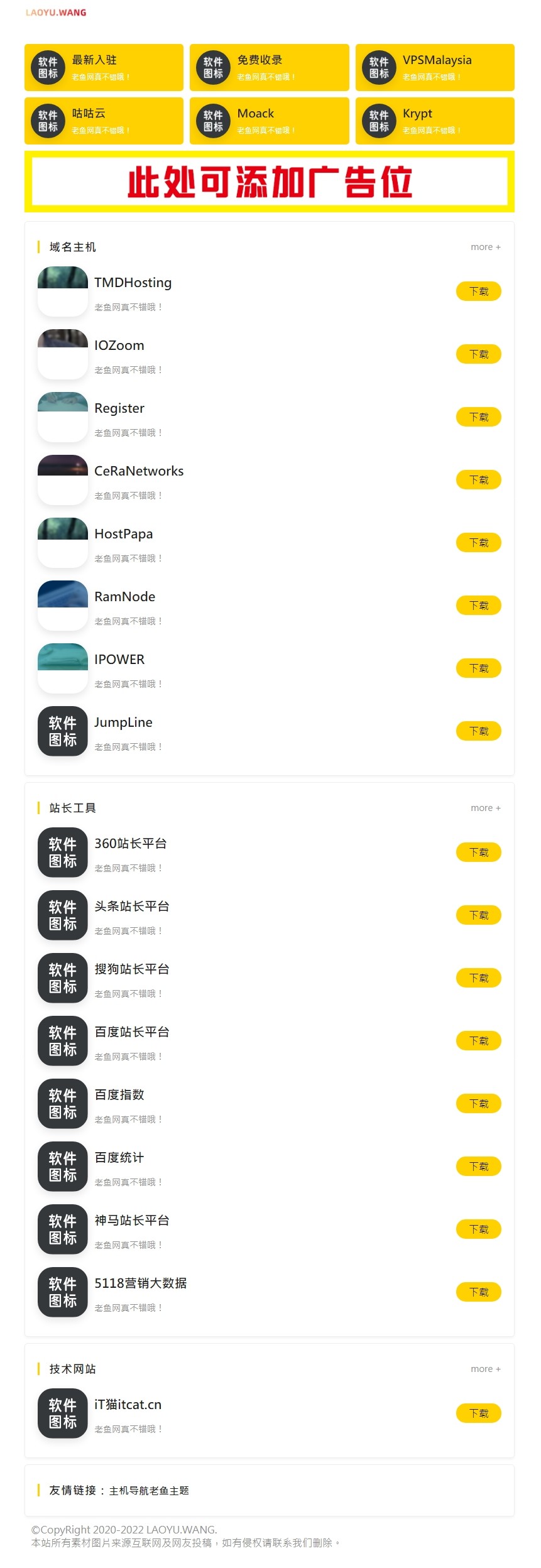Image resolution: width=541 pixels, height=1568 pixels.
Task: Tap the 此处可添加广告位 ad banner
Action: [270, 182]
